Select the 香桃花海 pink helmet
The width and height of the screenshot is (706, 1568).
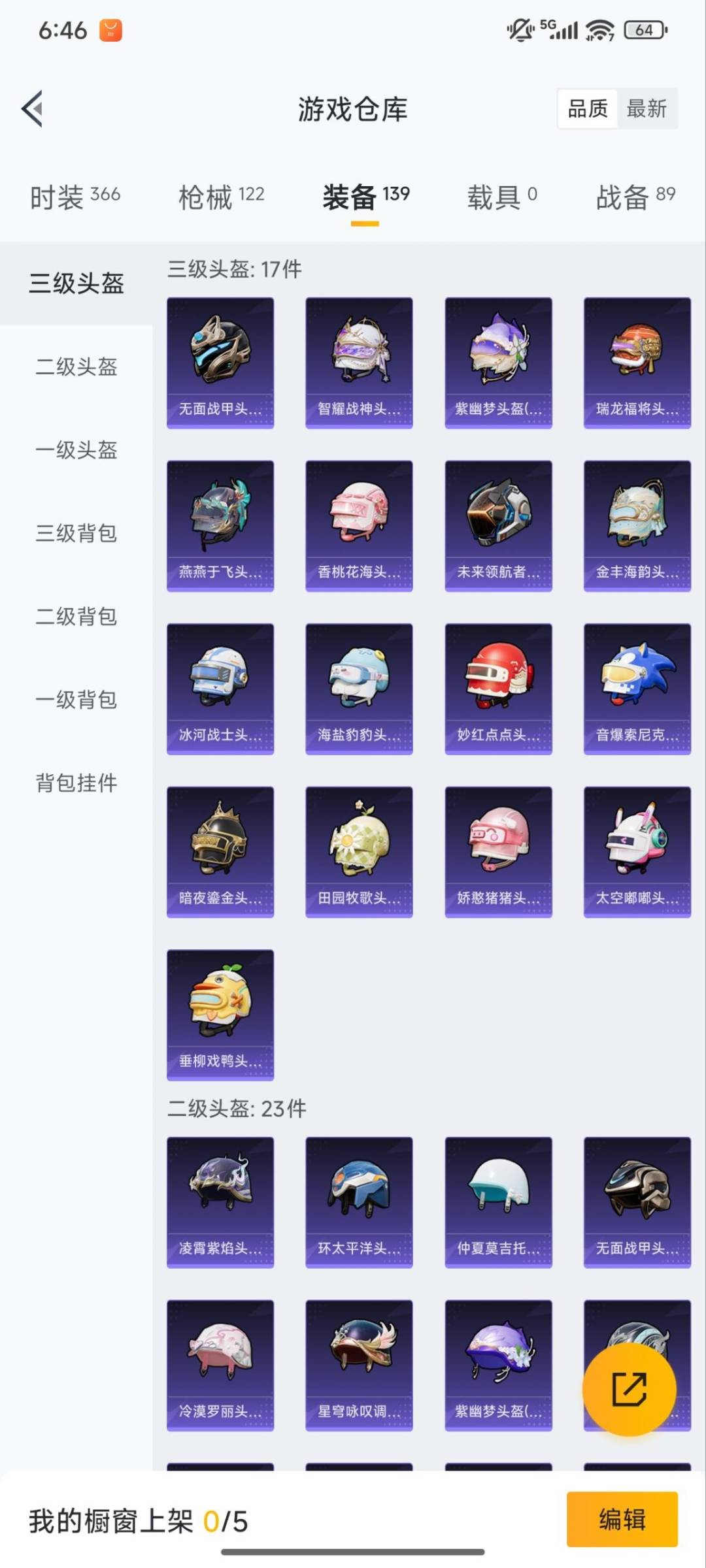(x=359, y=524)
